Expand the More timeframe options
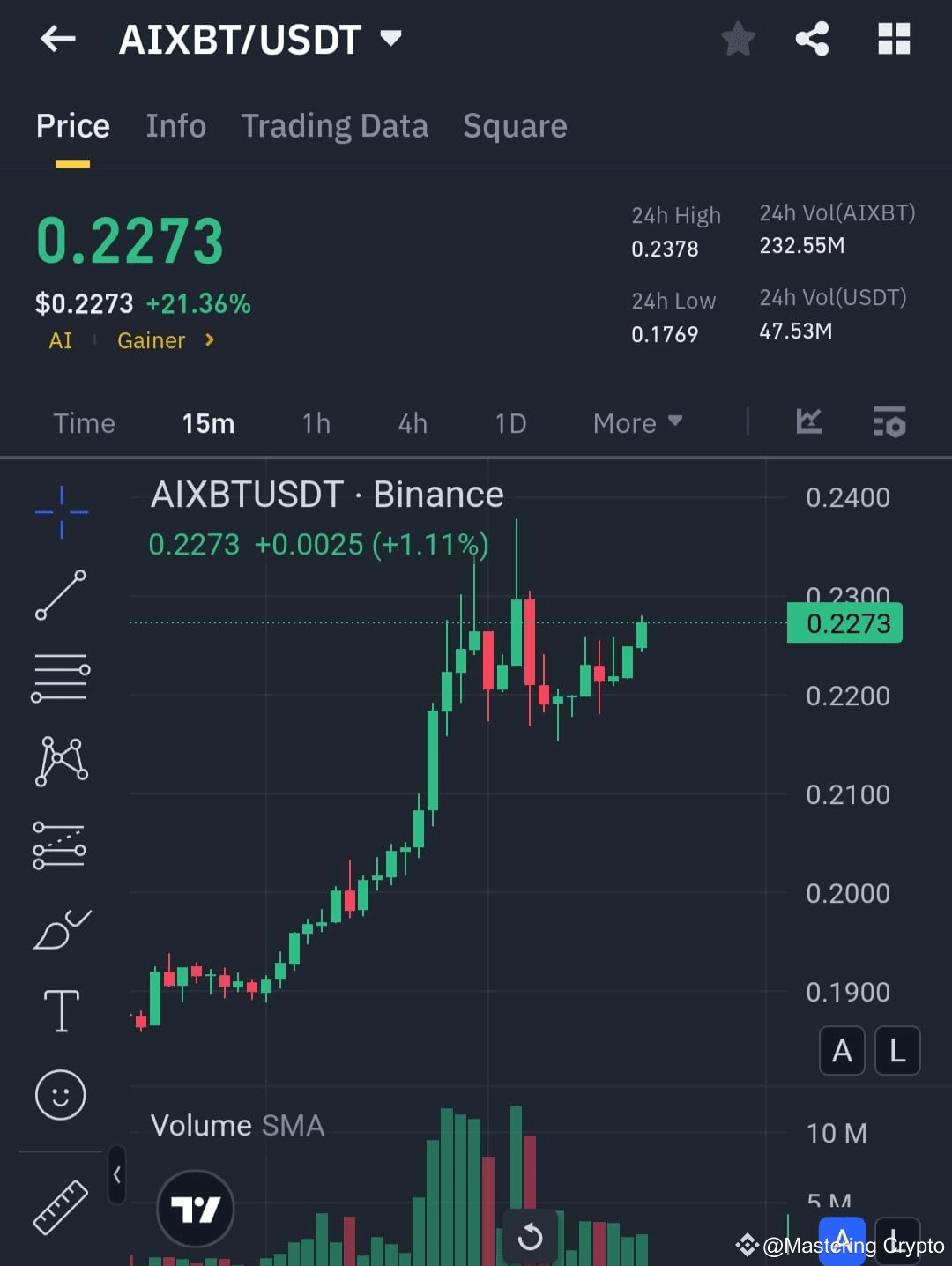This screenshot has width=952, height=1266. pos(636,423)
